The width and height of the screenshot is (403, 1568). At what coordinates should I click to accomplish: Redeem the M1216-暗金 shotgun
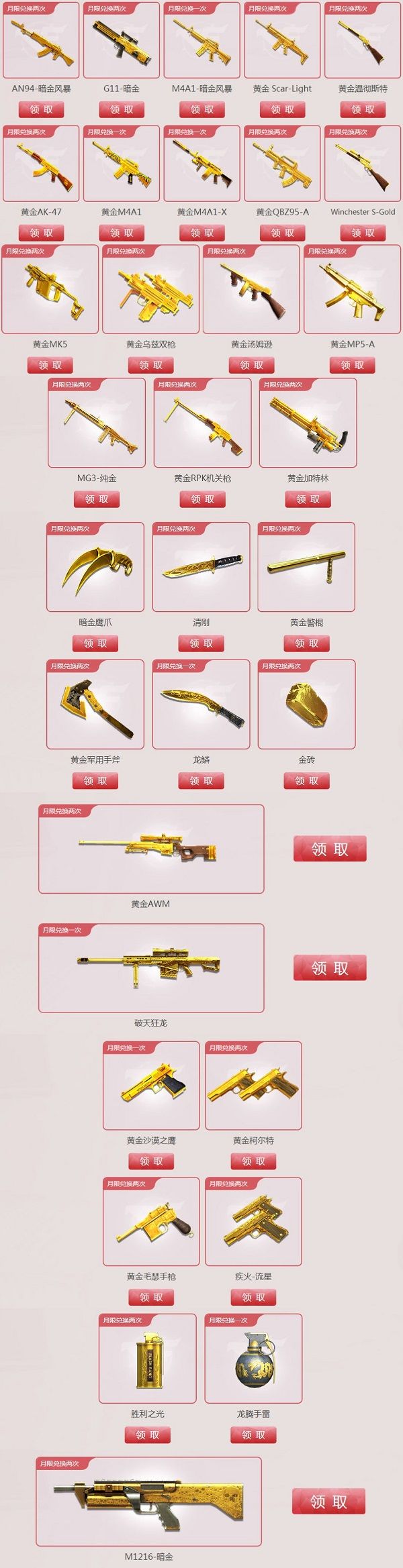pos(328,1501)
